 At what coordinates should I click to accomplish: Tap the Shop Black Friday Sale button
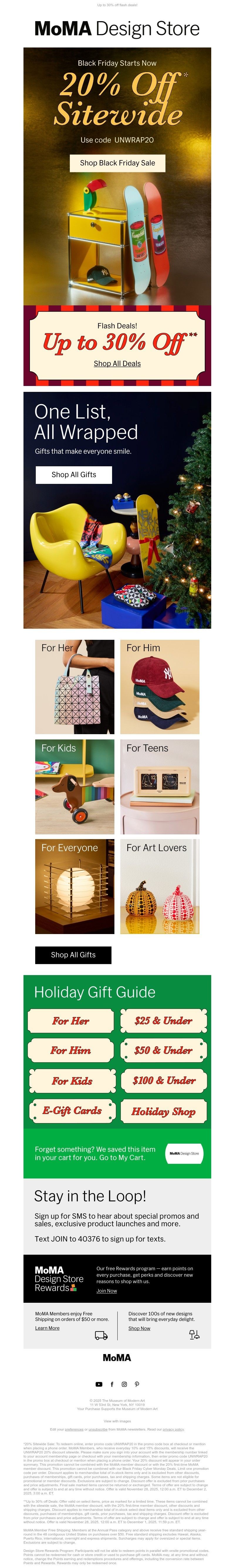[x=117, y=163]
